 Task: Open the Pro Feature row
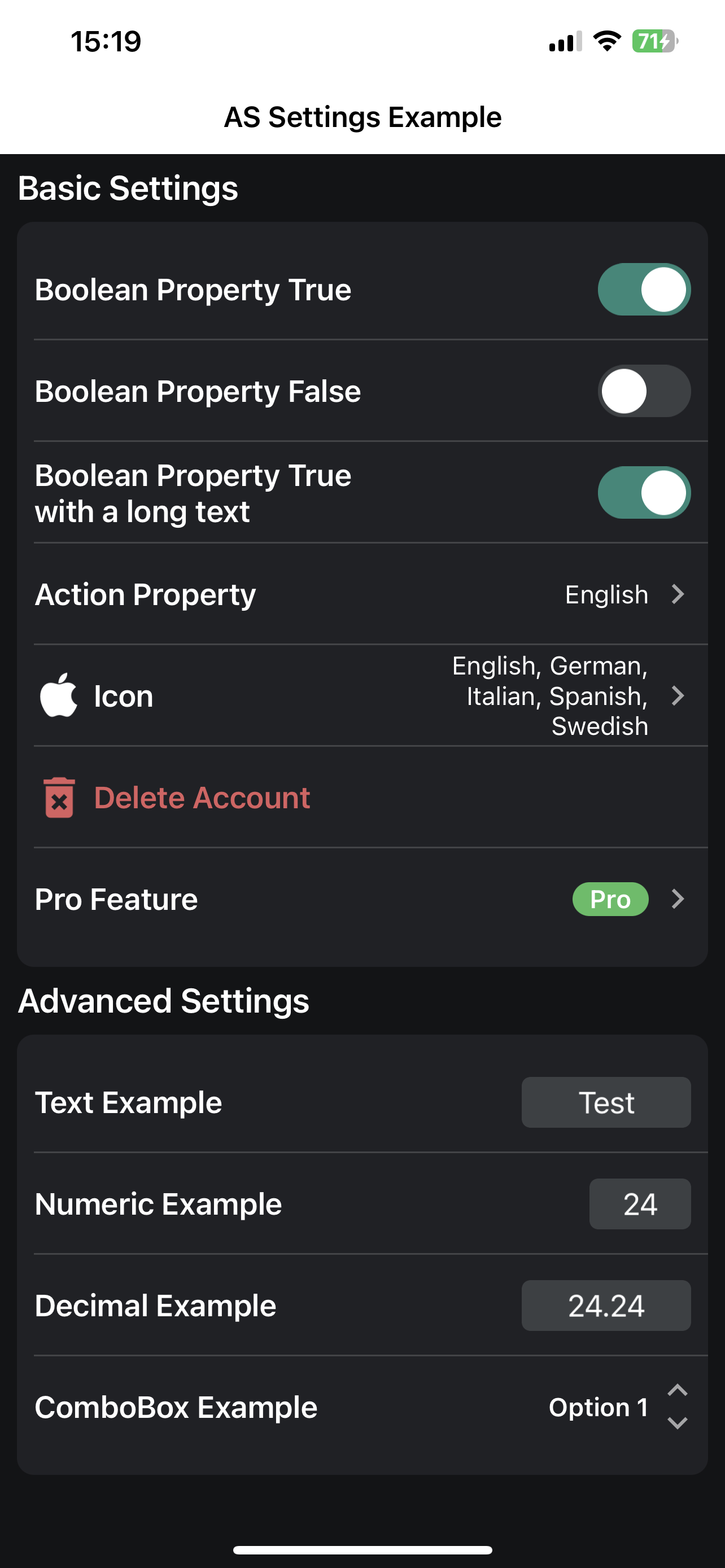pos(362,899)
